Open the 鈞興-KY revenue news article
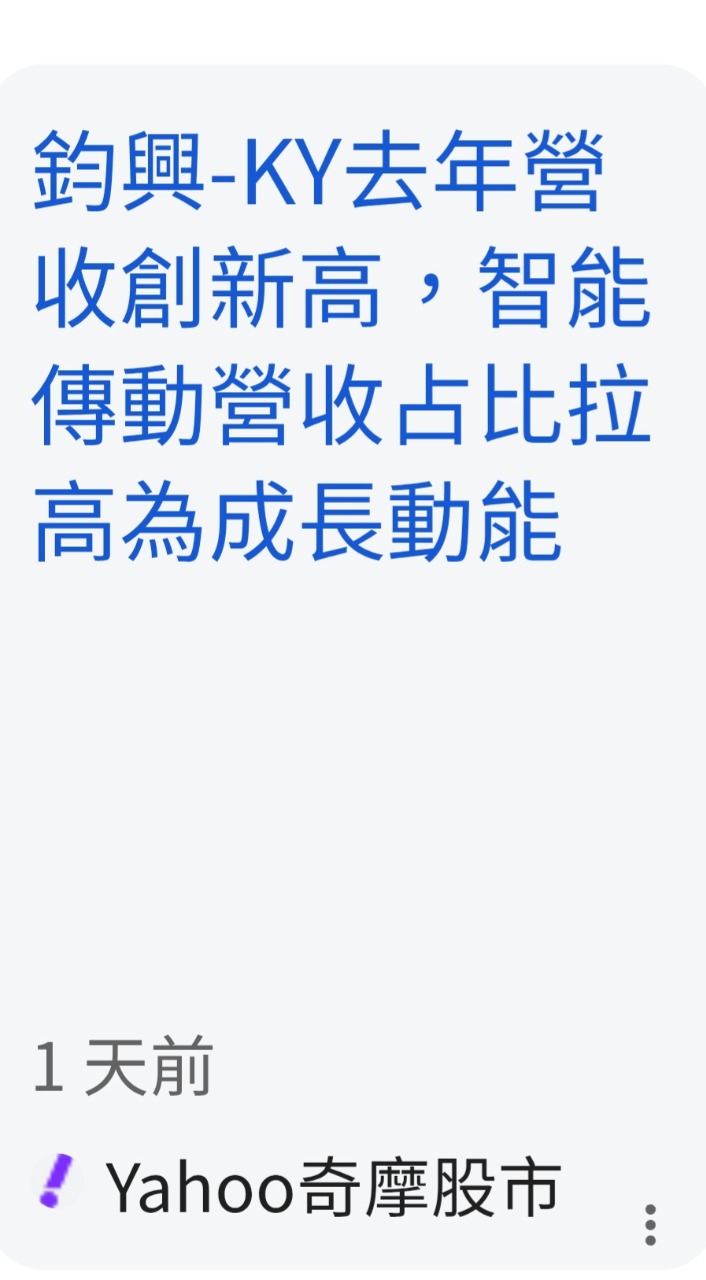Viewport: 706px width, 1280px height. click(340, 348)
